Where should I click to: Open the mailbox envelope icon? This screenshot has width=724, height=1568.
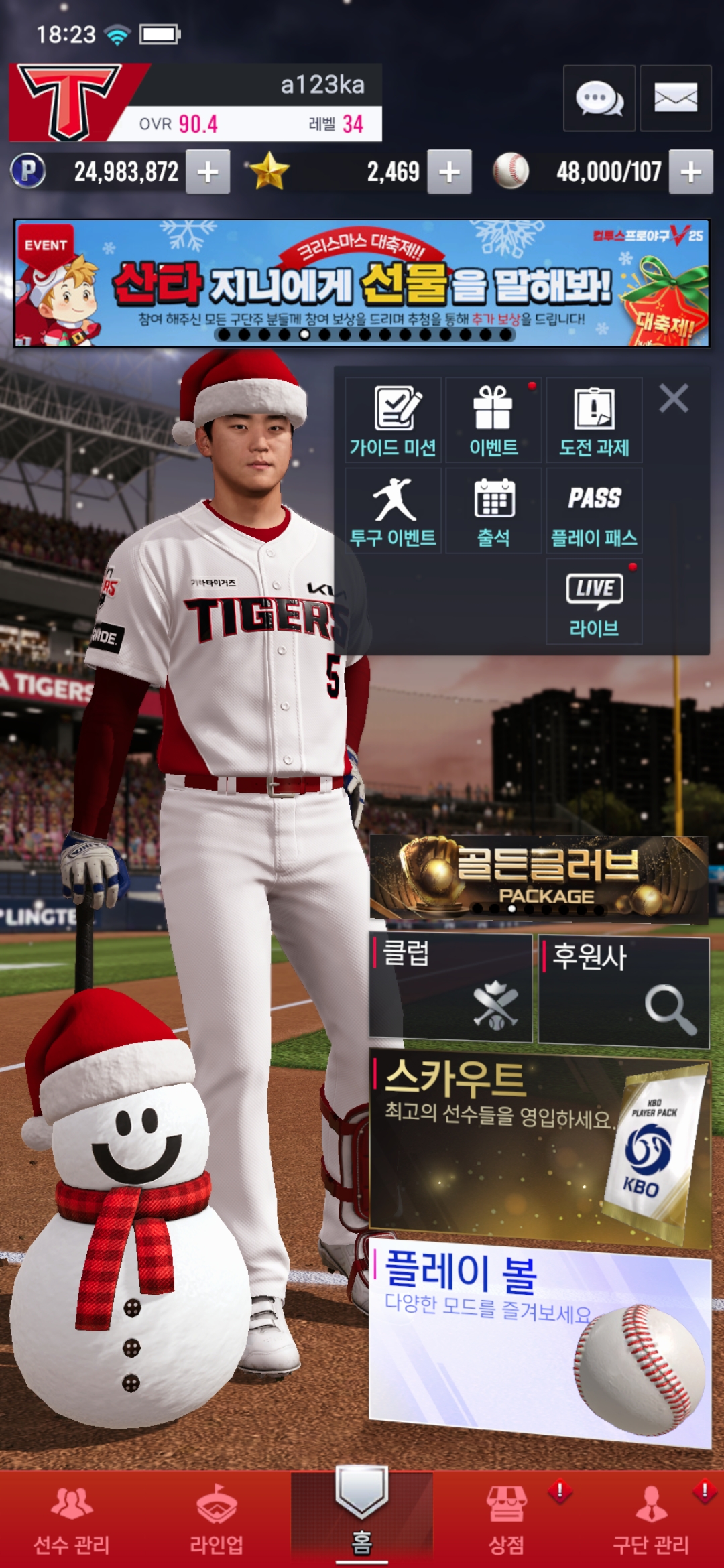675,99
